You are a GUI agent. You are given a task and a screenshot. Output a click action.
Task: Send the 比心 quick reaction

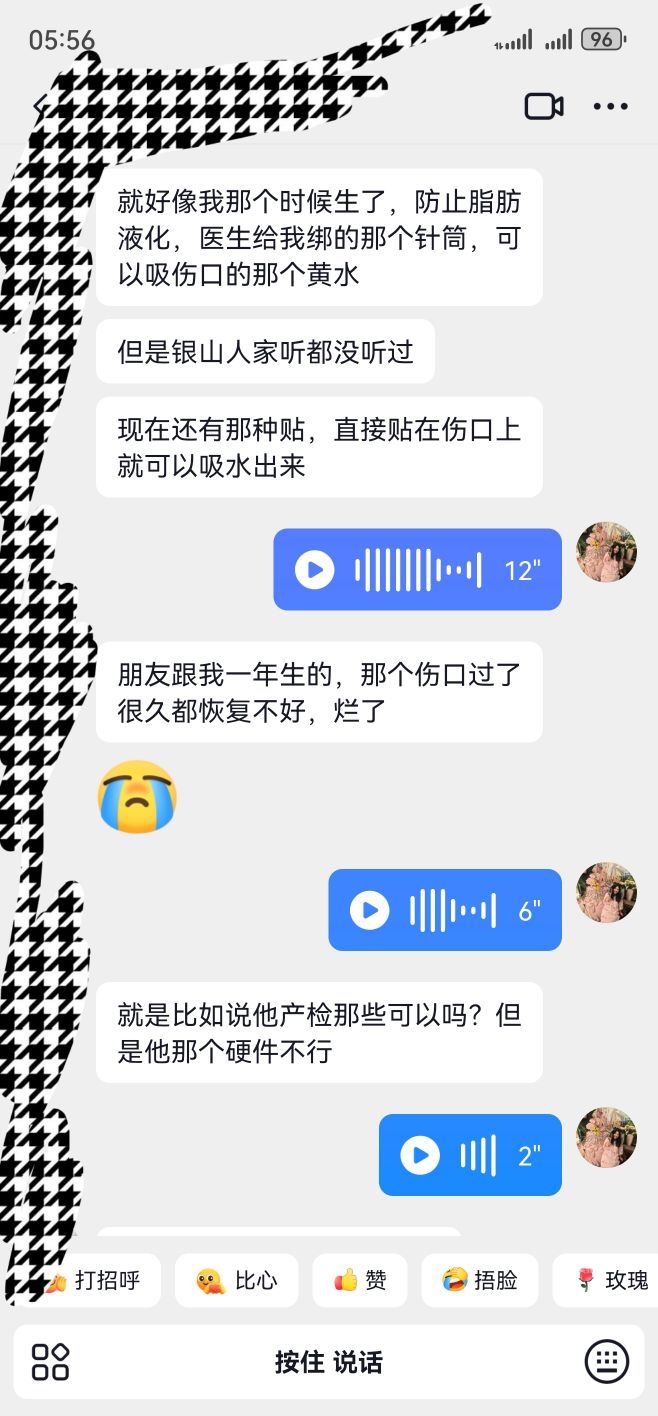pos(237,1280)
